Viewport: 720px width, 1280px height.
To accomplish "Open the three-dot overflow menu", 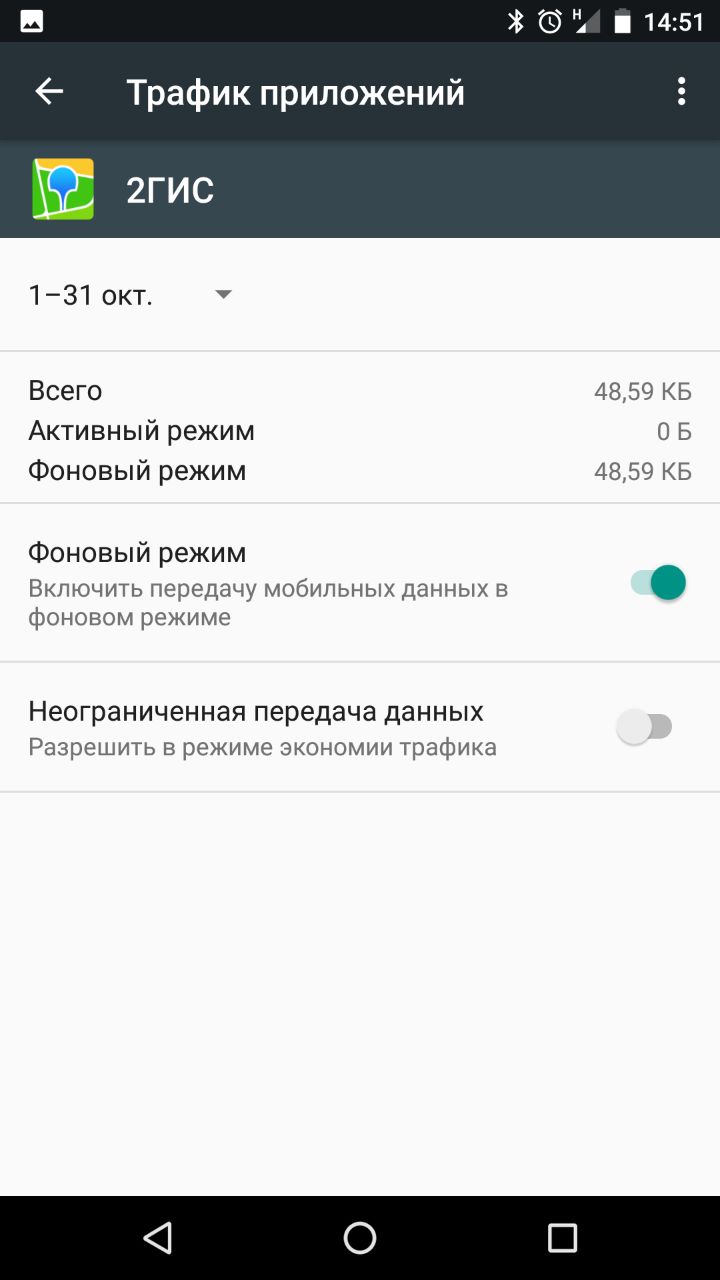I will (681, 92).
